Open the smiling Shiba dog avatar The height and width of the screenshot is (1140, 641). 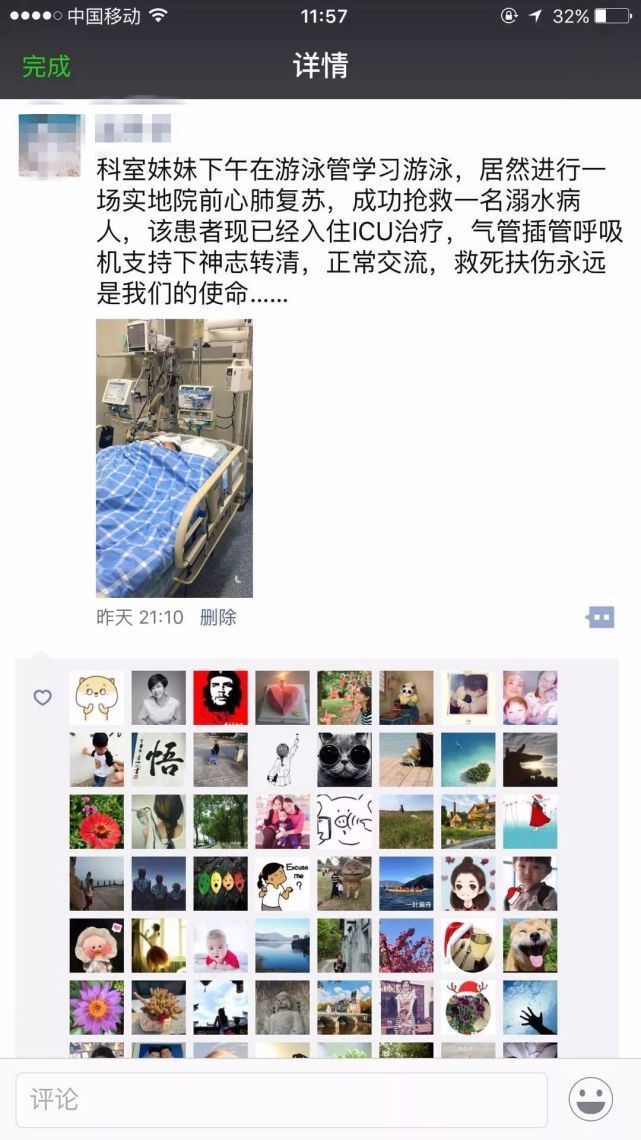pos(530,945)
